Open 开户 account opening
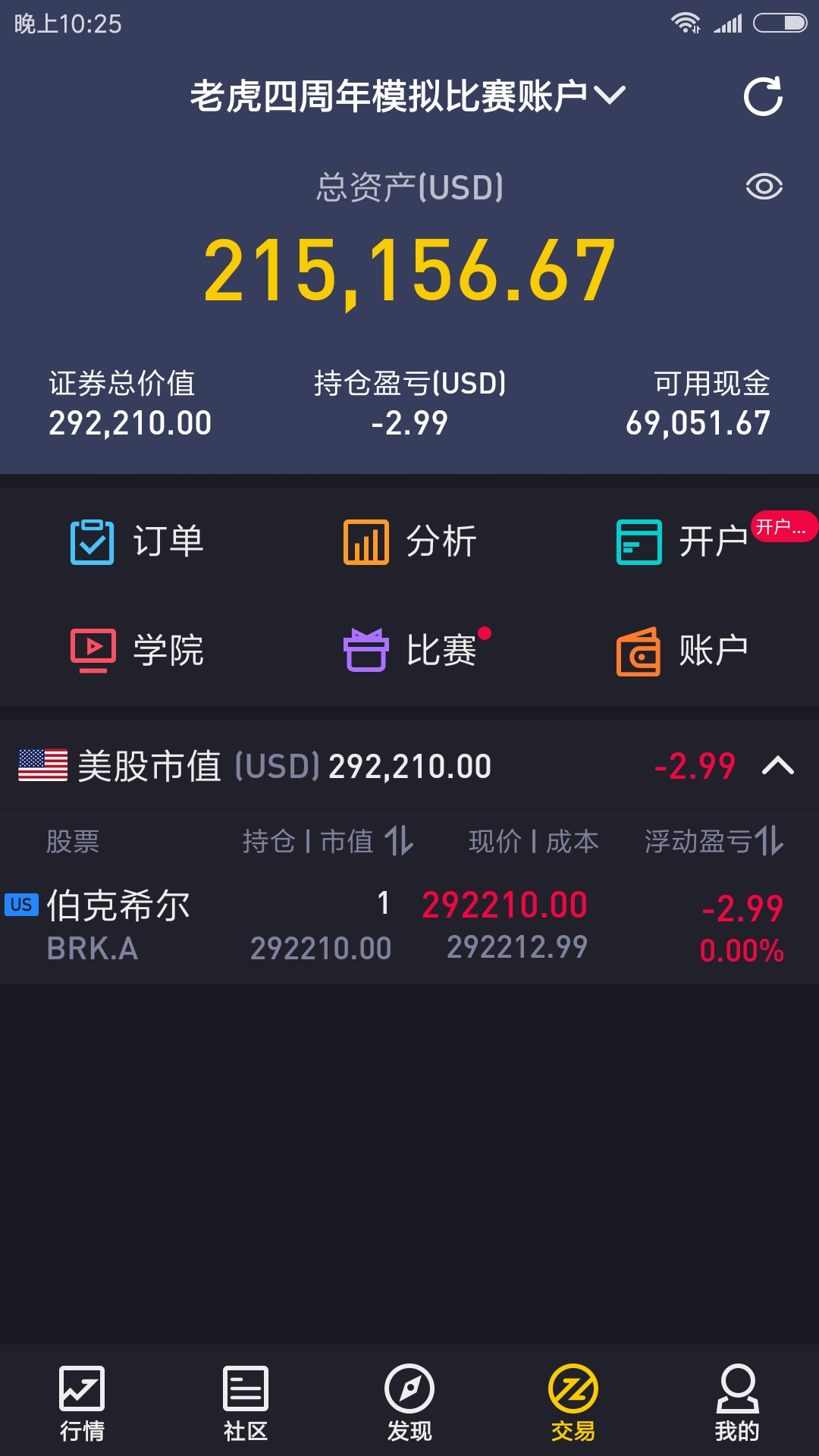The height and width of the screenshot is (1456, 819). 682,541
